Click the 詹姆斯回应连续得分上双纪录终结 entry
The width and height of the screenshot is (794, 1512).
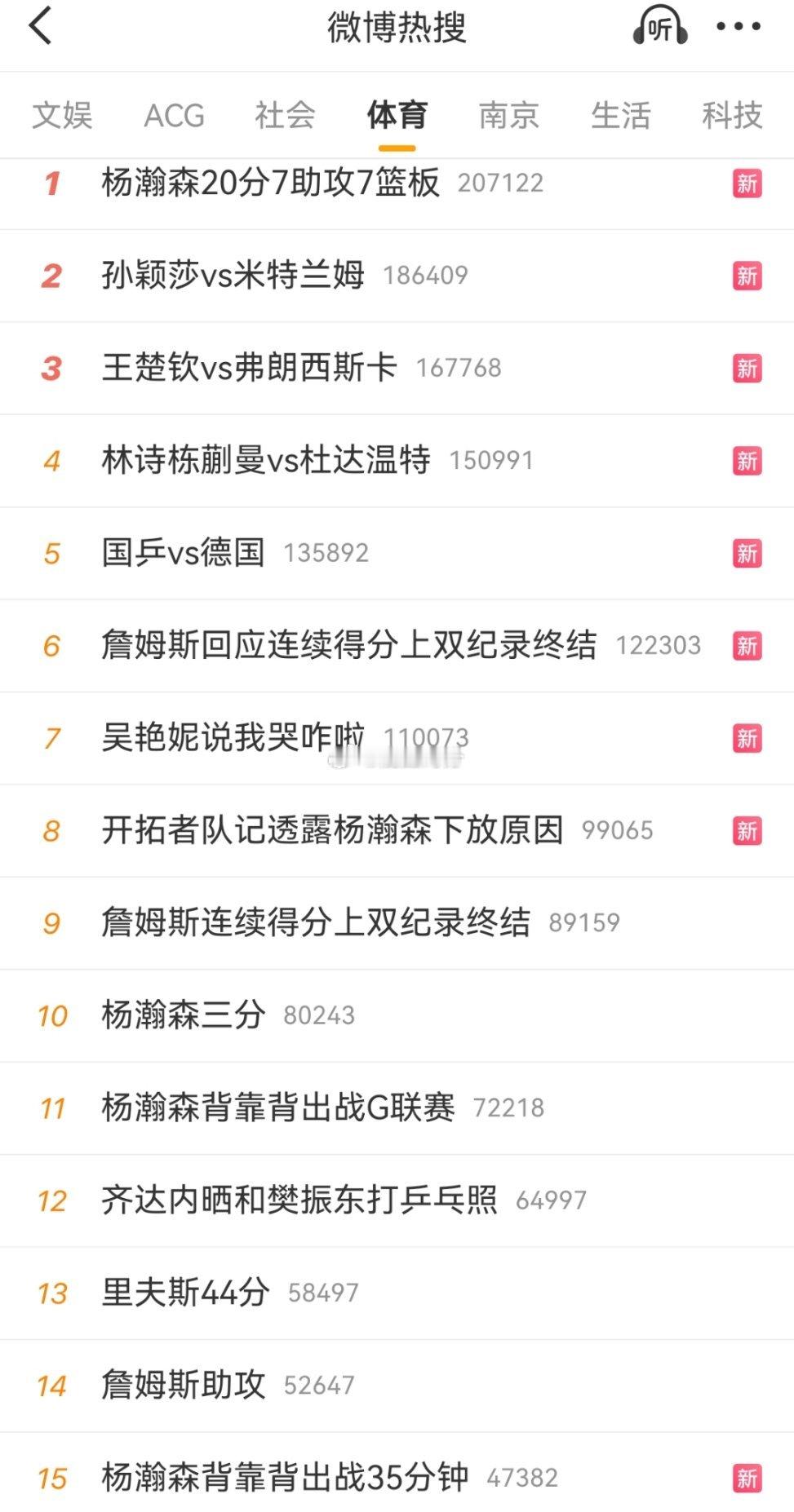point(351,644)
